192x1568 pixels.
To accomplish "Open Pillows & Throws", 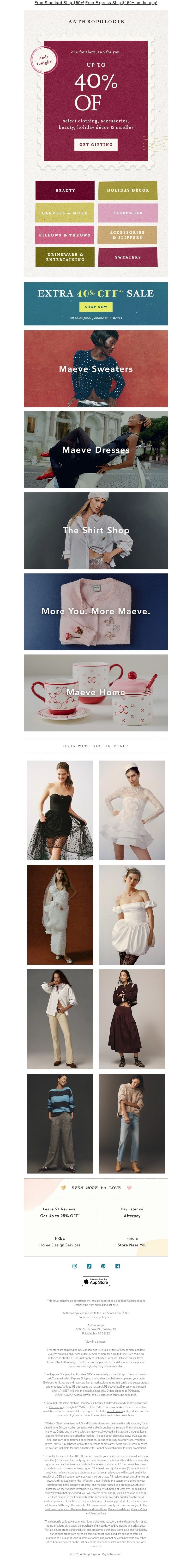I will point(65,235).
